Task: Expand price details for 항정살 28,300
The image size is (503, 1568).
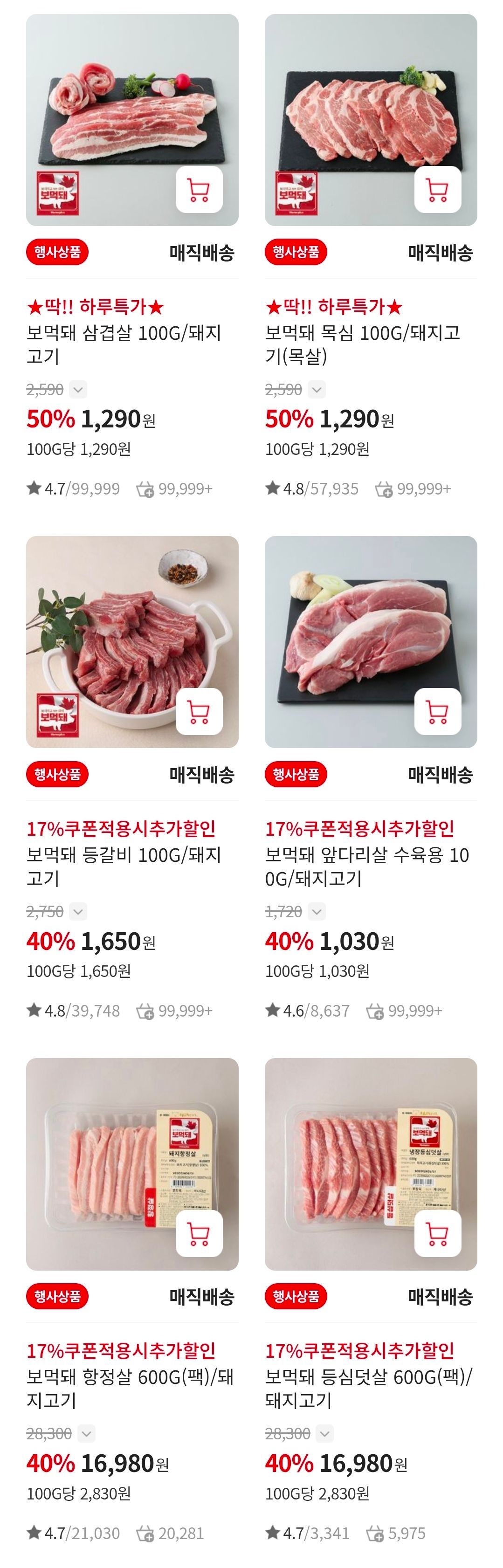Action: click(86, 1433)
